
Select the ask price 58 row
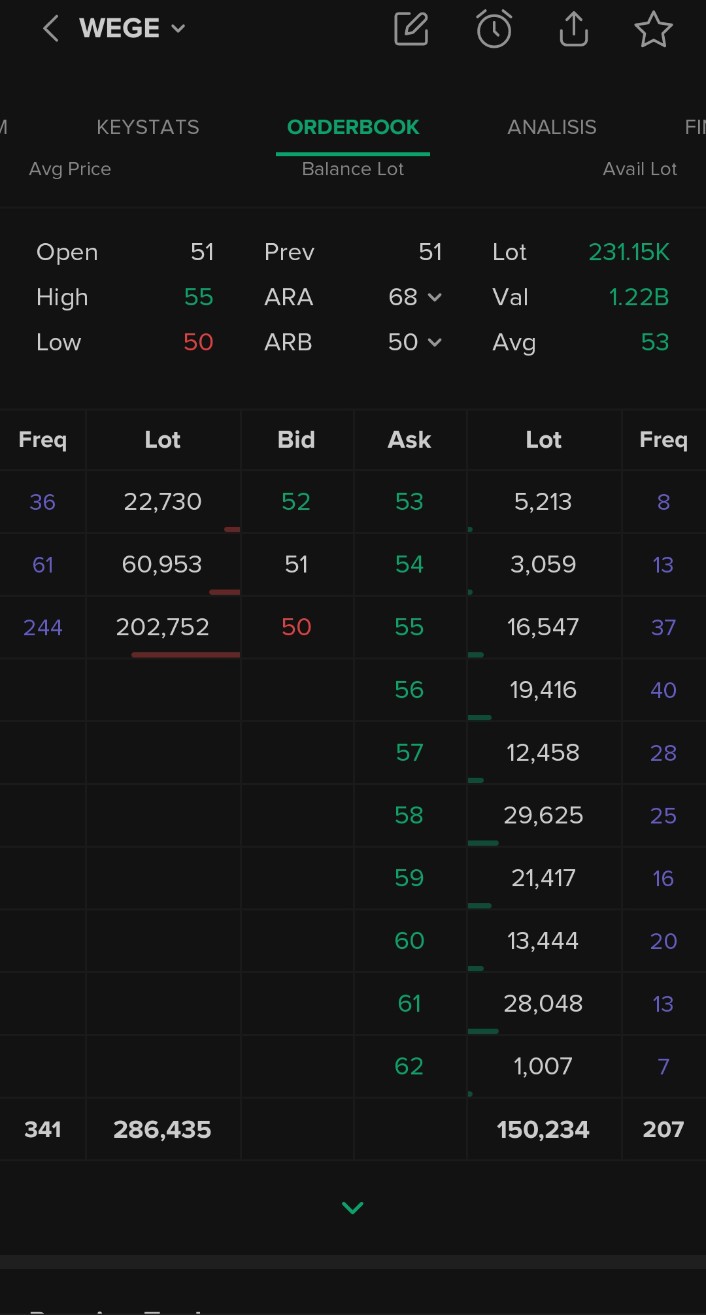pyautogui.click(x=409, y=815)
